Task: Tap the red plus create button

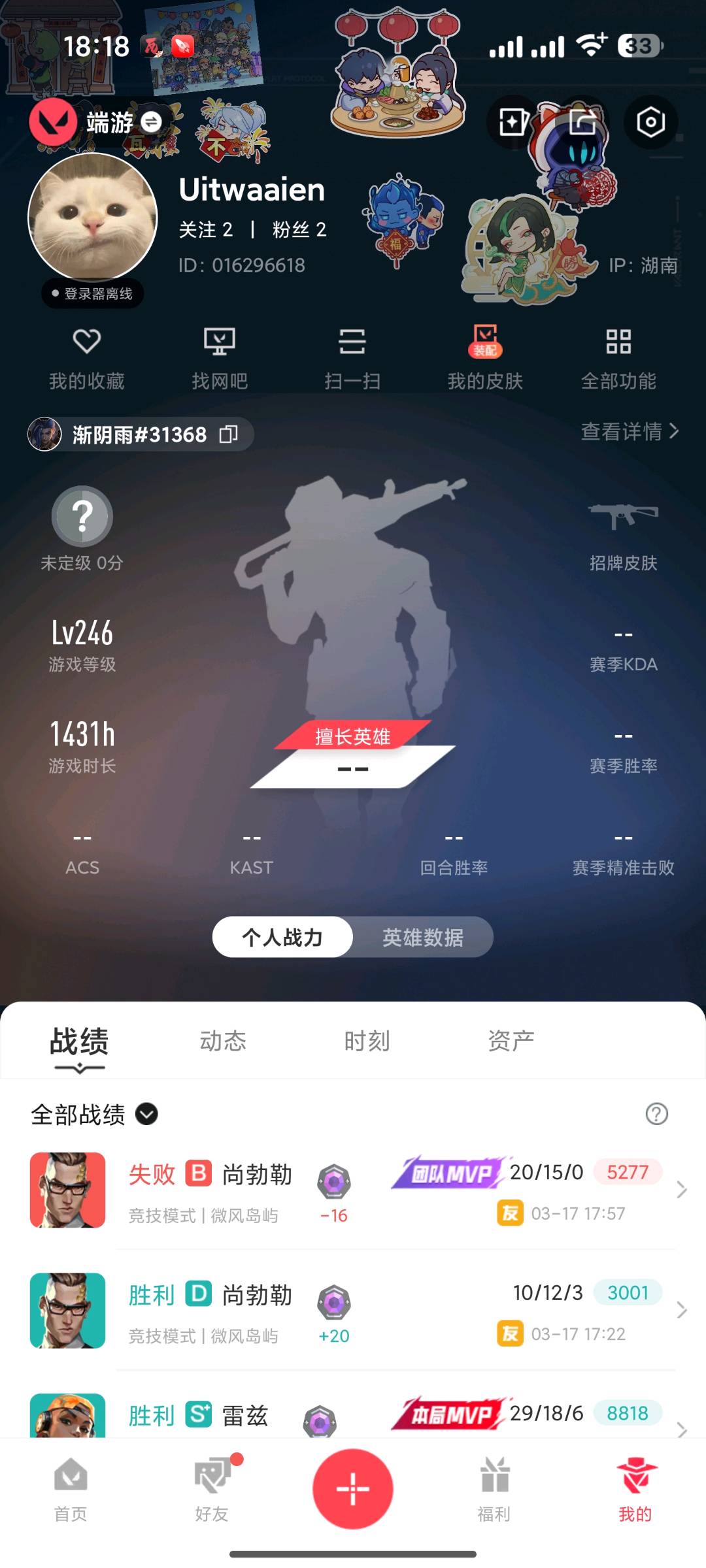Action: (353, 1489)
